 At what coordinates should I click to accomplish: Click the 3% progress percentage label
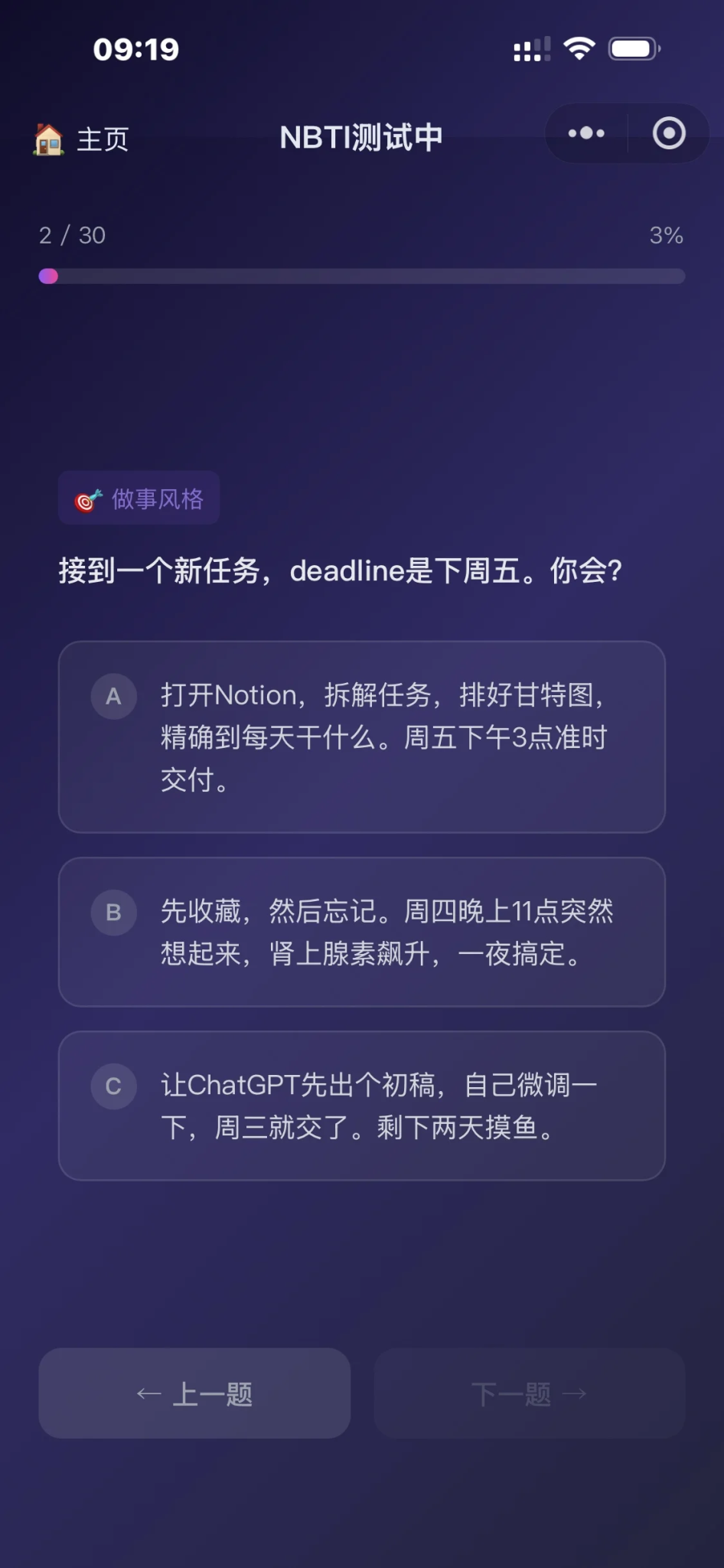coord(665,235)
